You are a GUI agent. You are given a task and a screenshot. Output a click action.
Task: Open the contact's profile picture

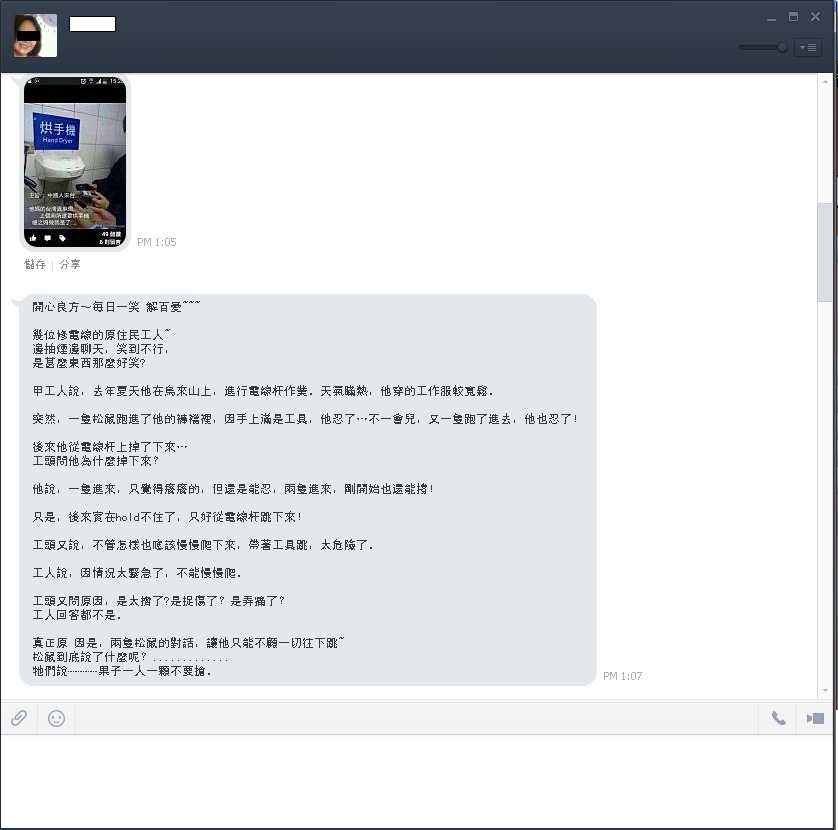35,36
